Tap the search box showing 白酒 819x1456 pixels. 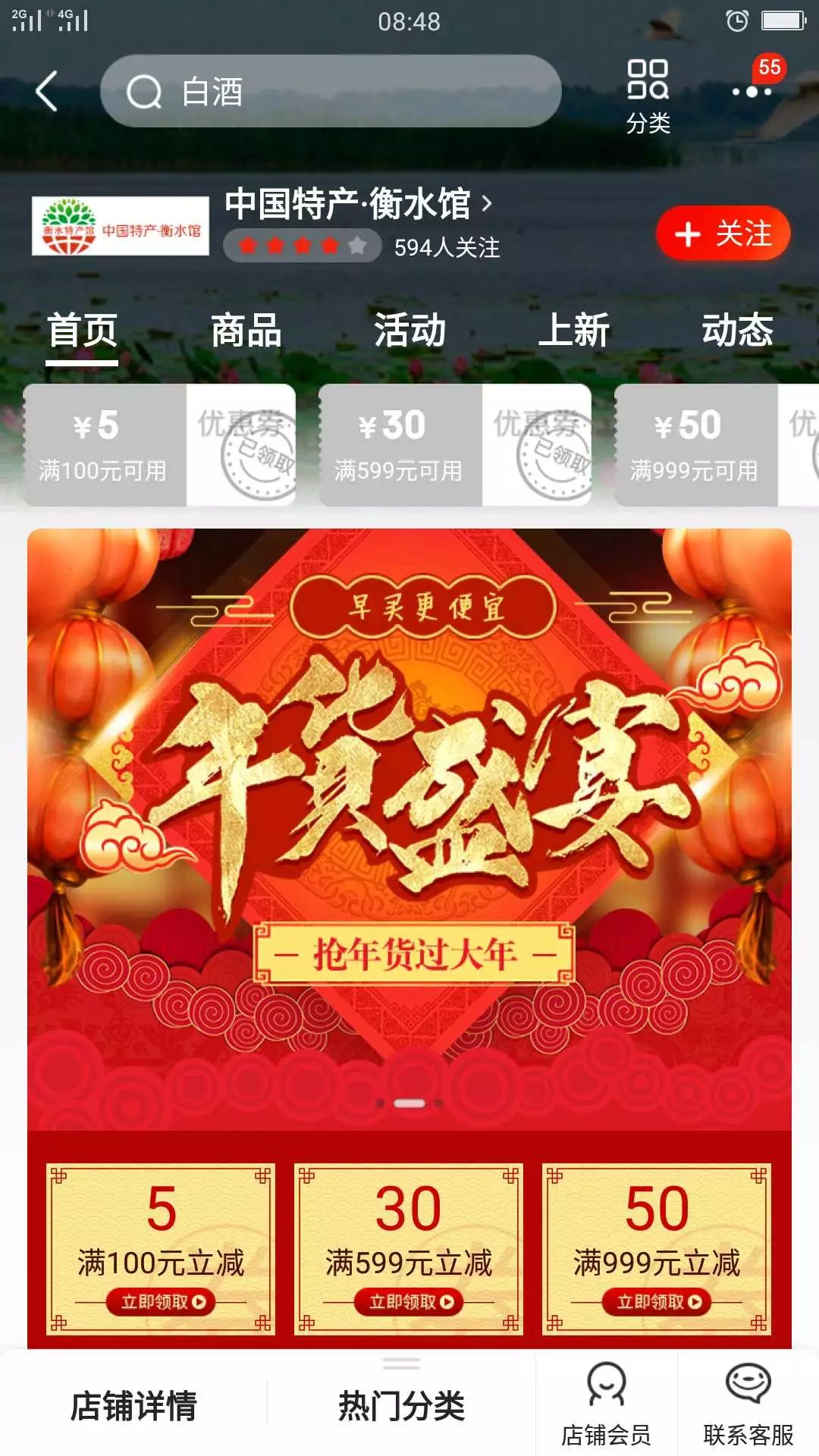click(x=331, y=92)
